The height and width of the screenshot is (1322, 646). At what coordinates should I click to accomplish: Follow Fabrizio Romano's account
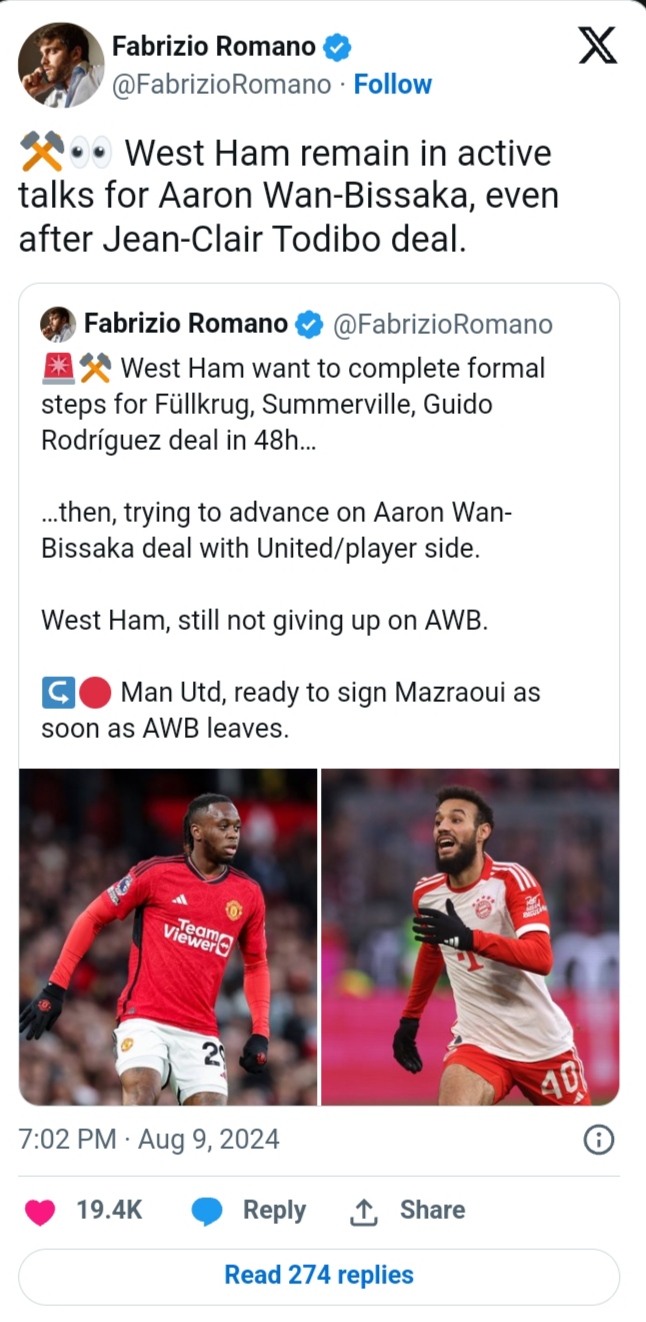click(393, 85)
